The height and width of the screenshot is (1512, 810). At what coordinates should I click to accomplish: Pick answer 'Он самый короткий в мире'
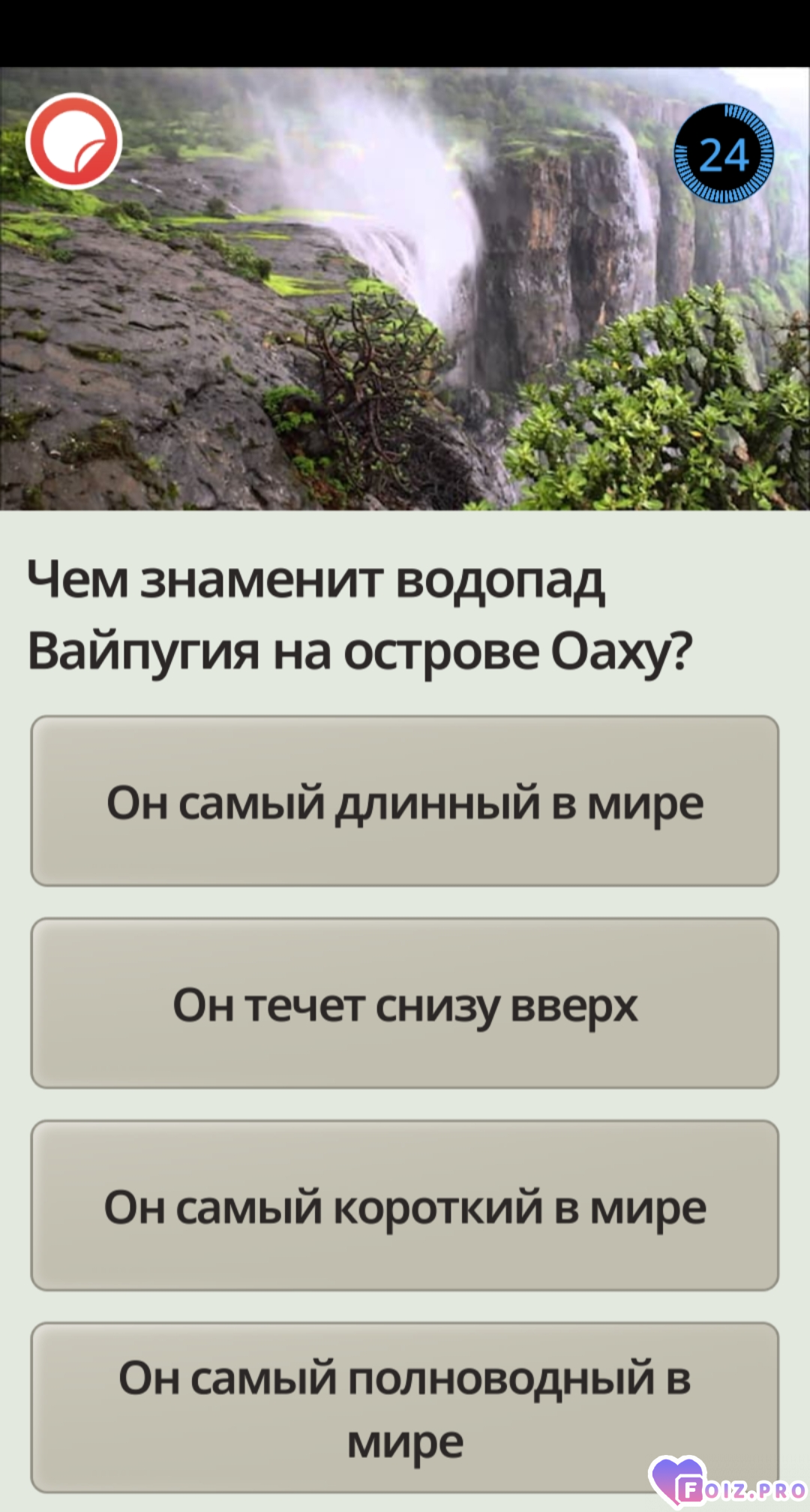point(404,1206)
